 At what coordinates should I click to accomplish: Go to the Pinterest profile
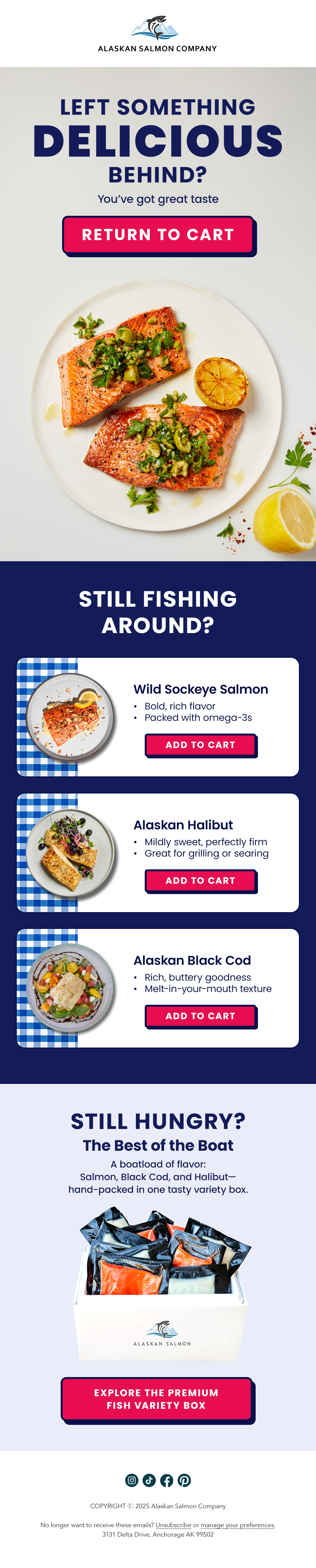click(184, 1480)
